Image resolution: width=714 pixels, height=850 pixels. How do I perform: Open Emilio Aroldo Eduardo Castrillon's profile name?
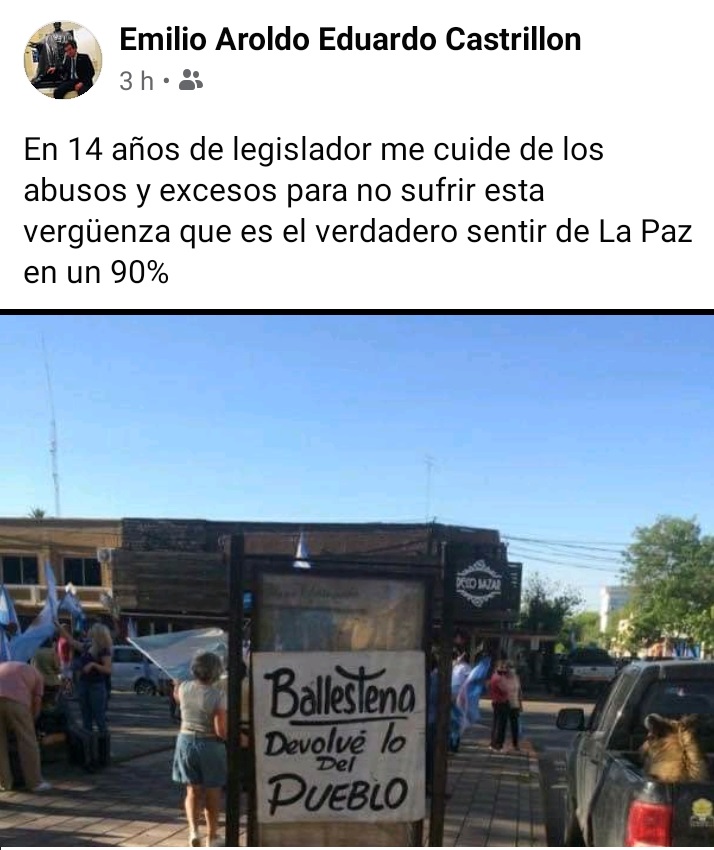(350, 40)
